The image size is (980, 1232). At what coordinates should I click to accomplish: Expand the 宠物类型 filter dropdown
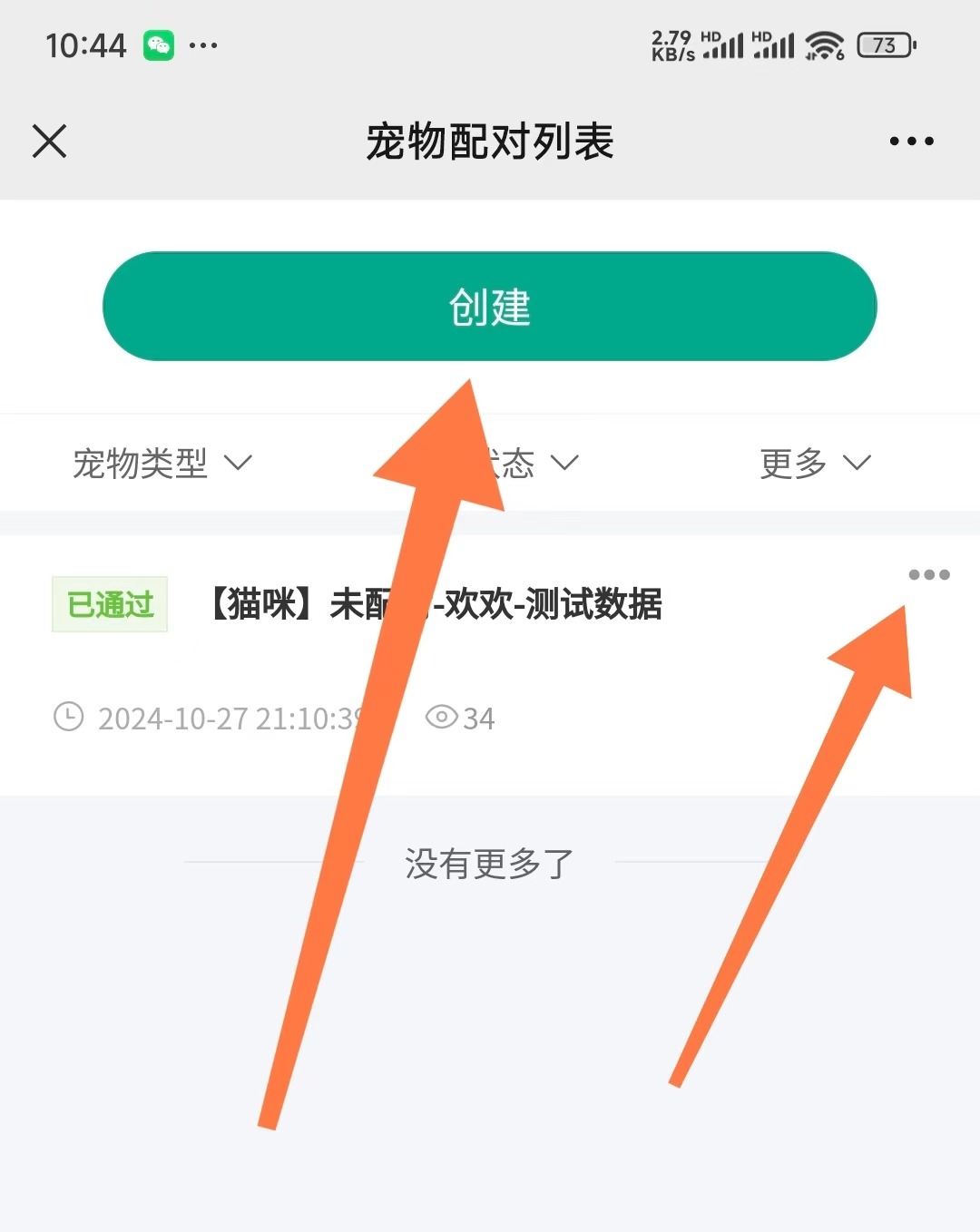point(162,464)
